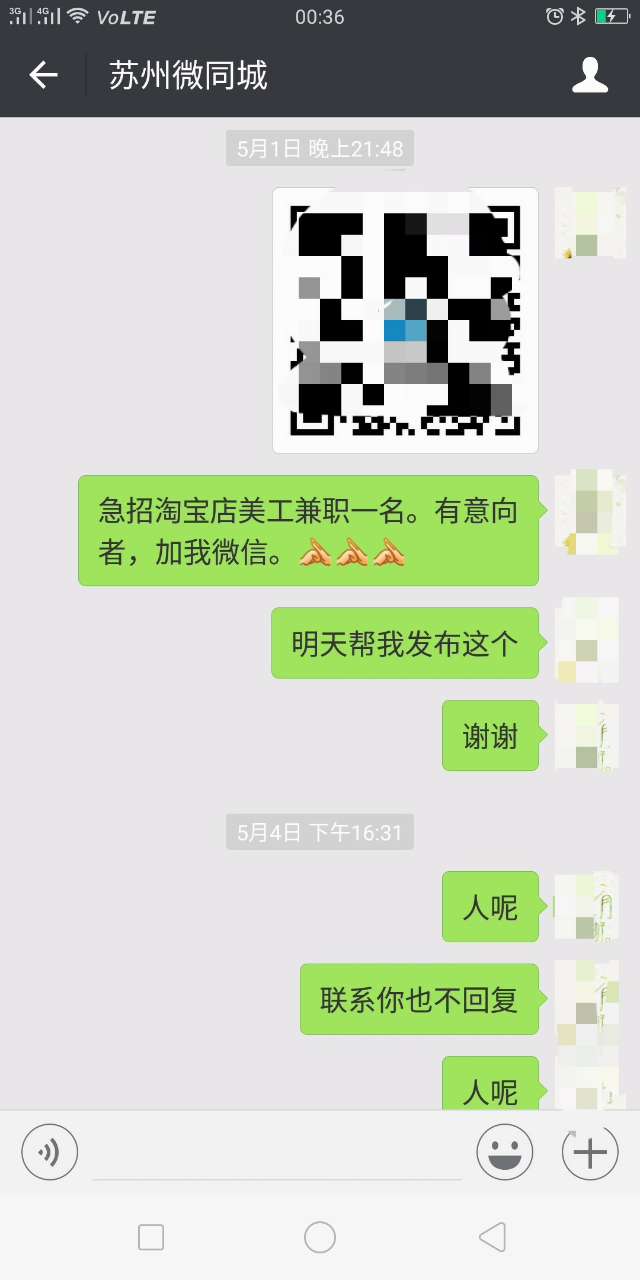Image resolution: width=640 pixels, height=1280 pixels.
Task: Open the emoji sticker panel
Action: click(504, 1153)
